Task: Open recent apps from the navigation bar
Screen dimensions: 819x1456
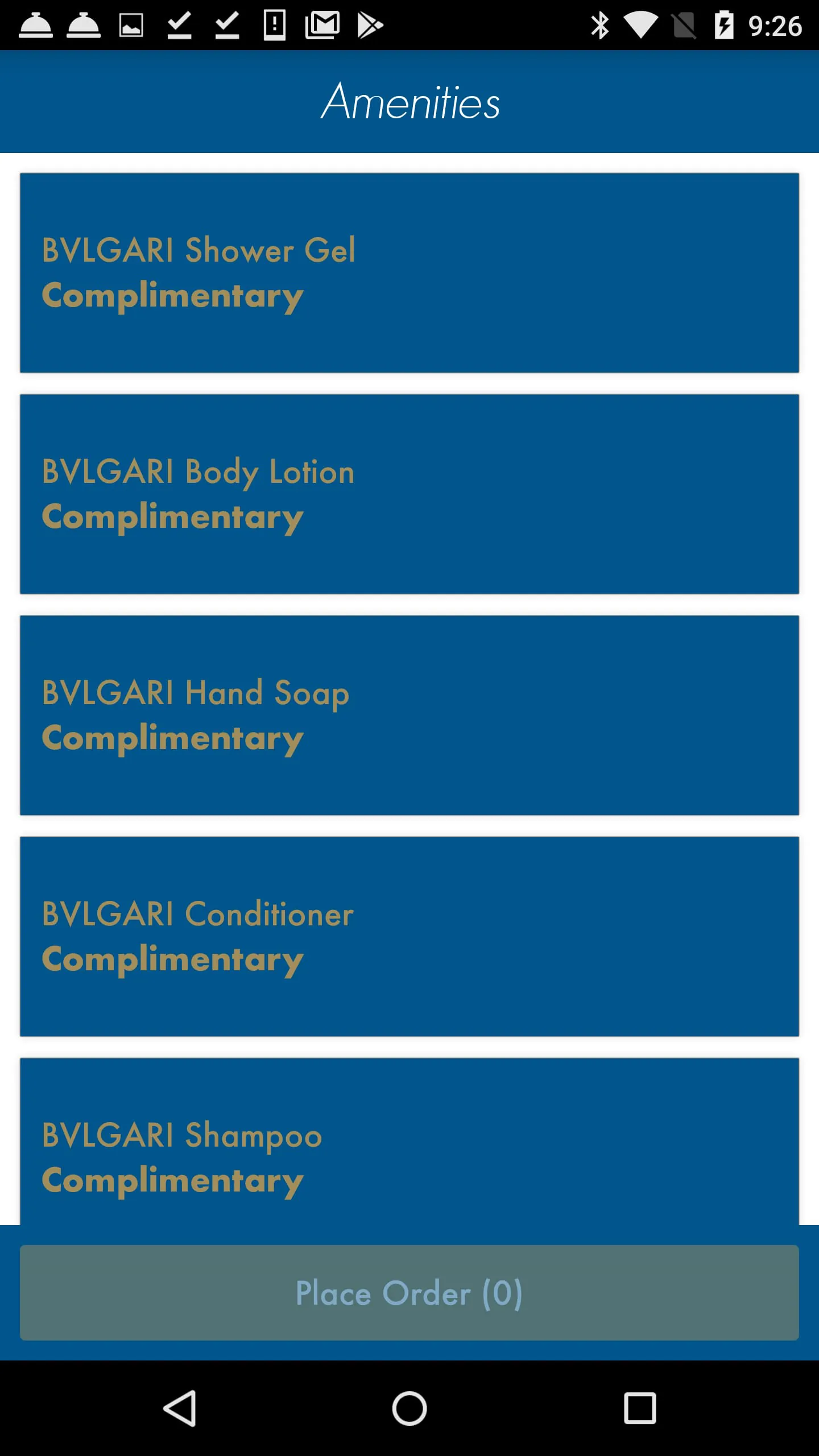Action: pos(640,1408)
